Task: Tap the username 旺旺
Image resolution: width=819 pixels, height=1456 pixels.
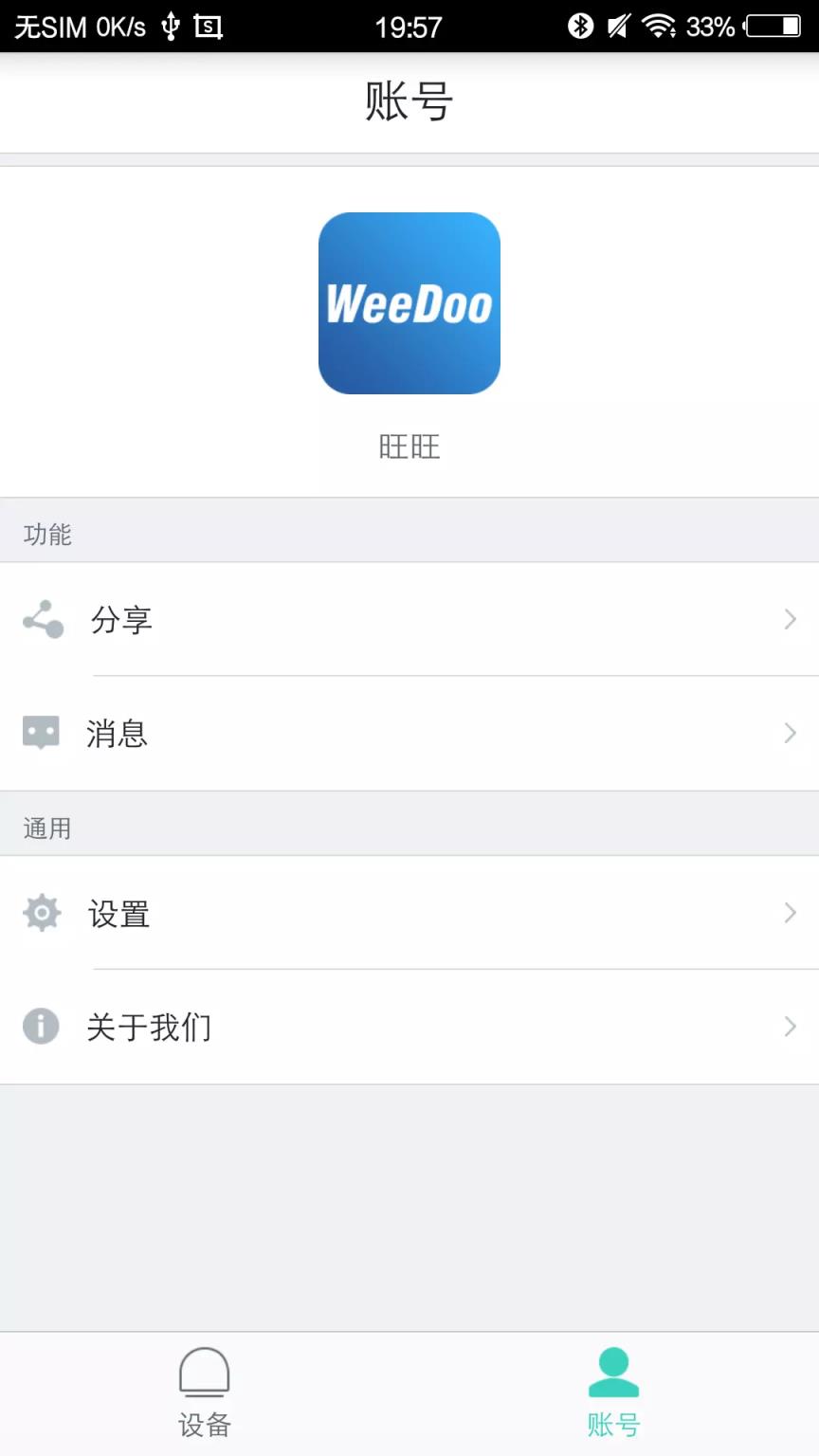Action: pos(409,447)
